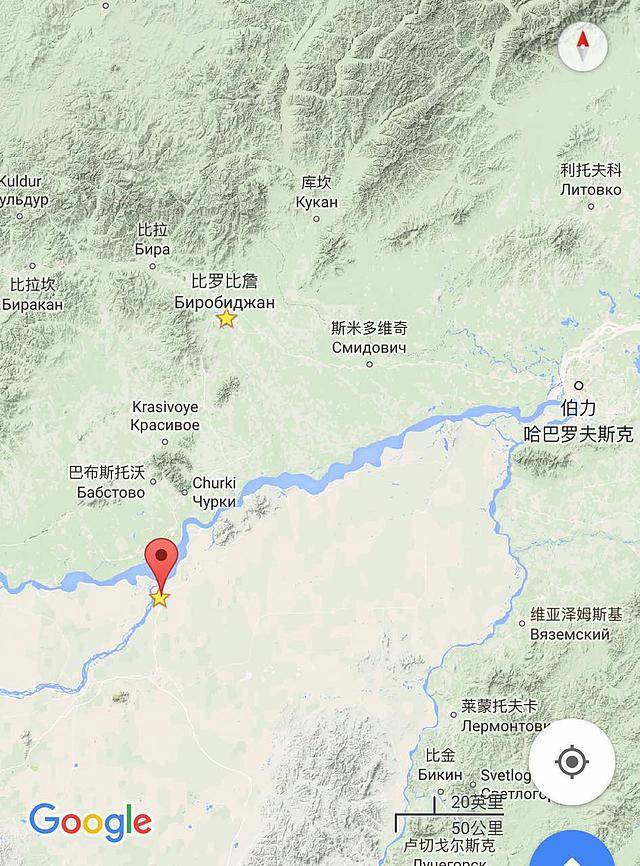Center map on my current location
Viewport: 640px width, 866px height.
(572, 762)
